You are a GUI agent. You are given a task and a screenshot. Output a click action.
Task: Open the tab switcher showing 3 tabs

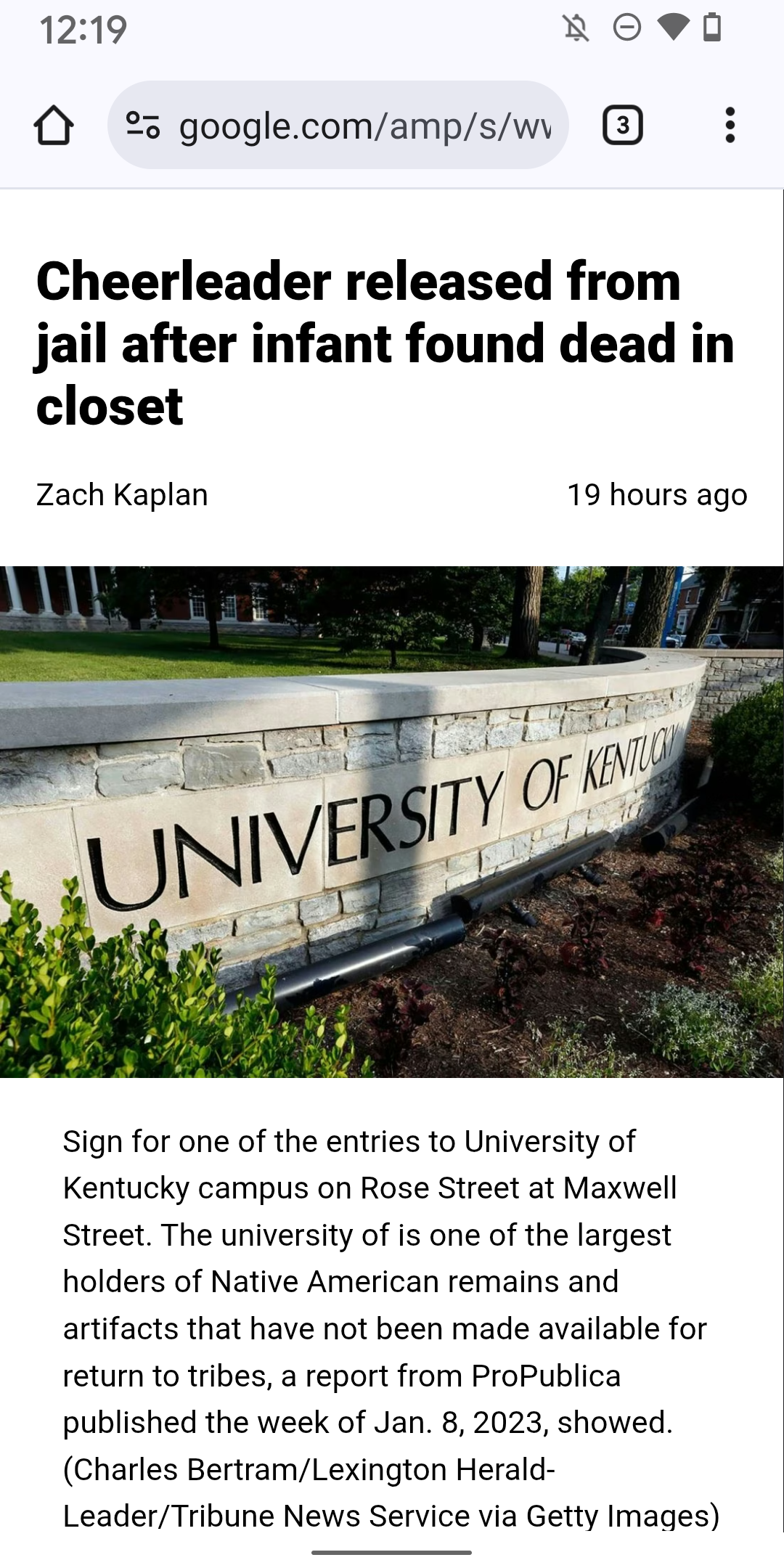(x=622, y=126)
